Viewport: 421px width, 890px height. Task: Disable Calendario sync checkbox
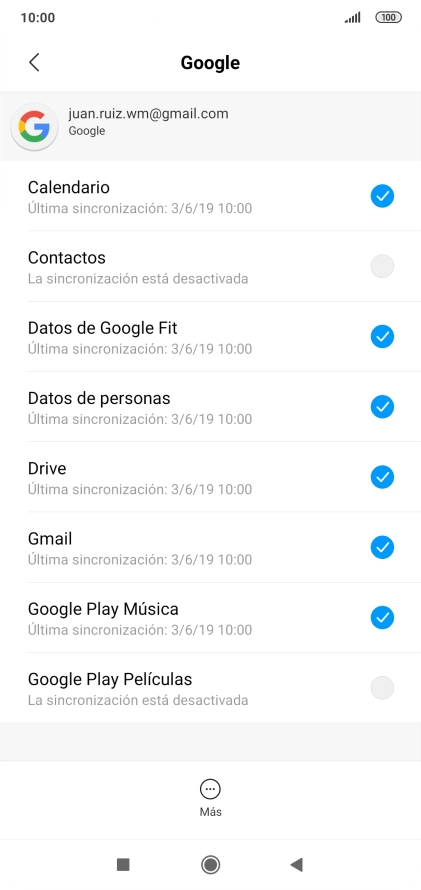382,196
